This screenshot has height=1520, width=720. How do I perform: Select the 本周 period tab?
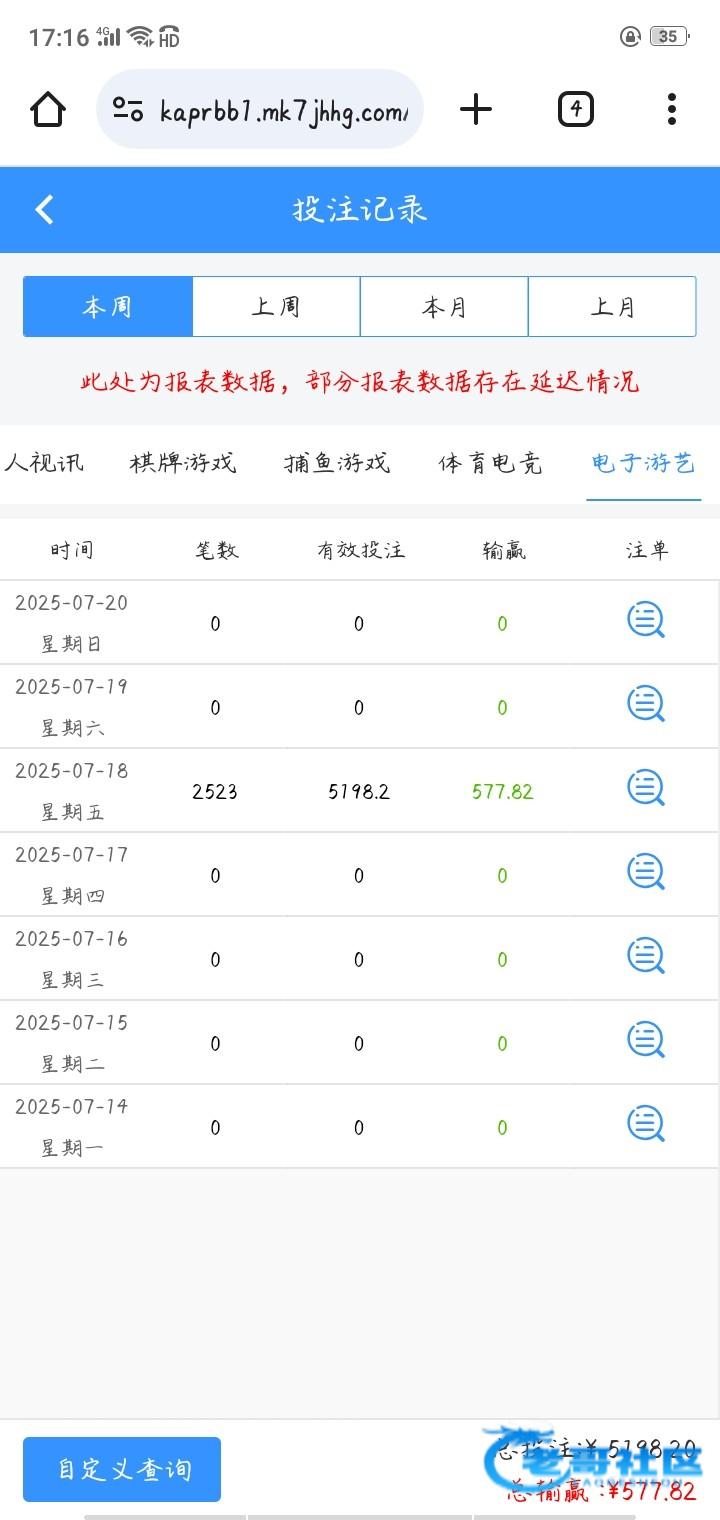tap(108, 306)
